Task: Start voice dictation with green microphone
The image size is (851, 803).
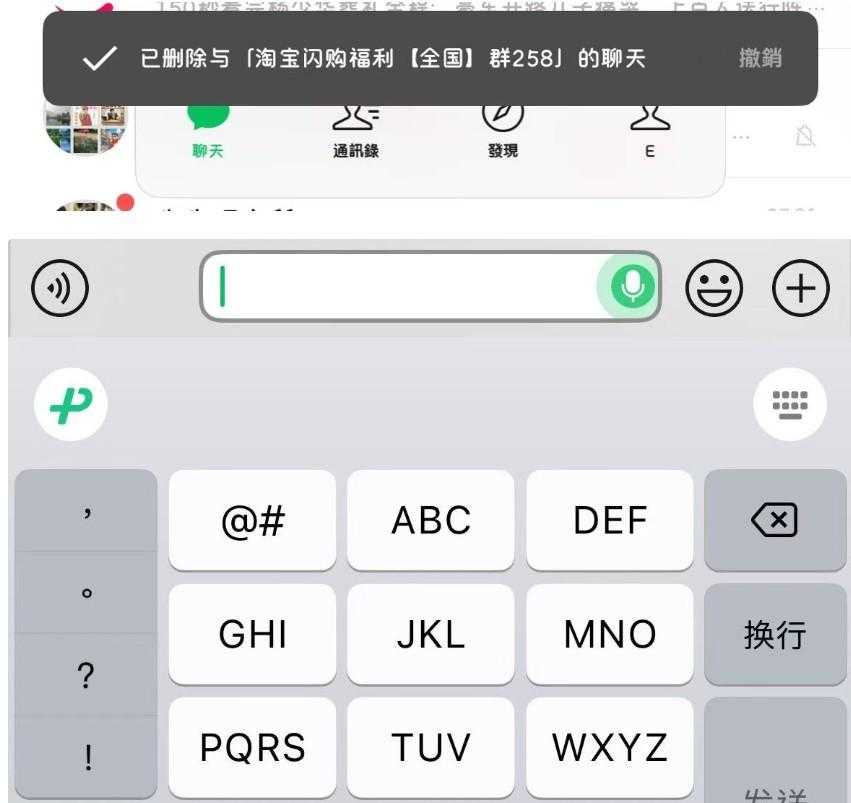Action: [630, 288]
